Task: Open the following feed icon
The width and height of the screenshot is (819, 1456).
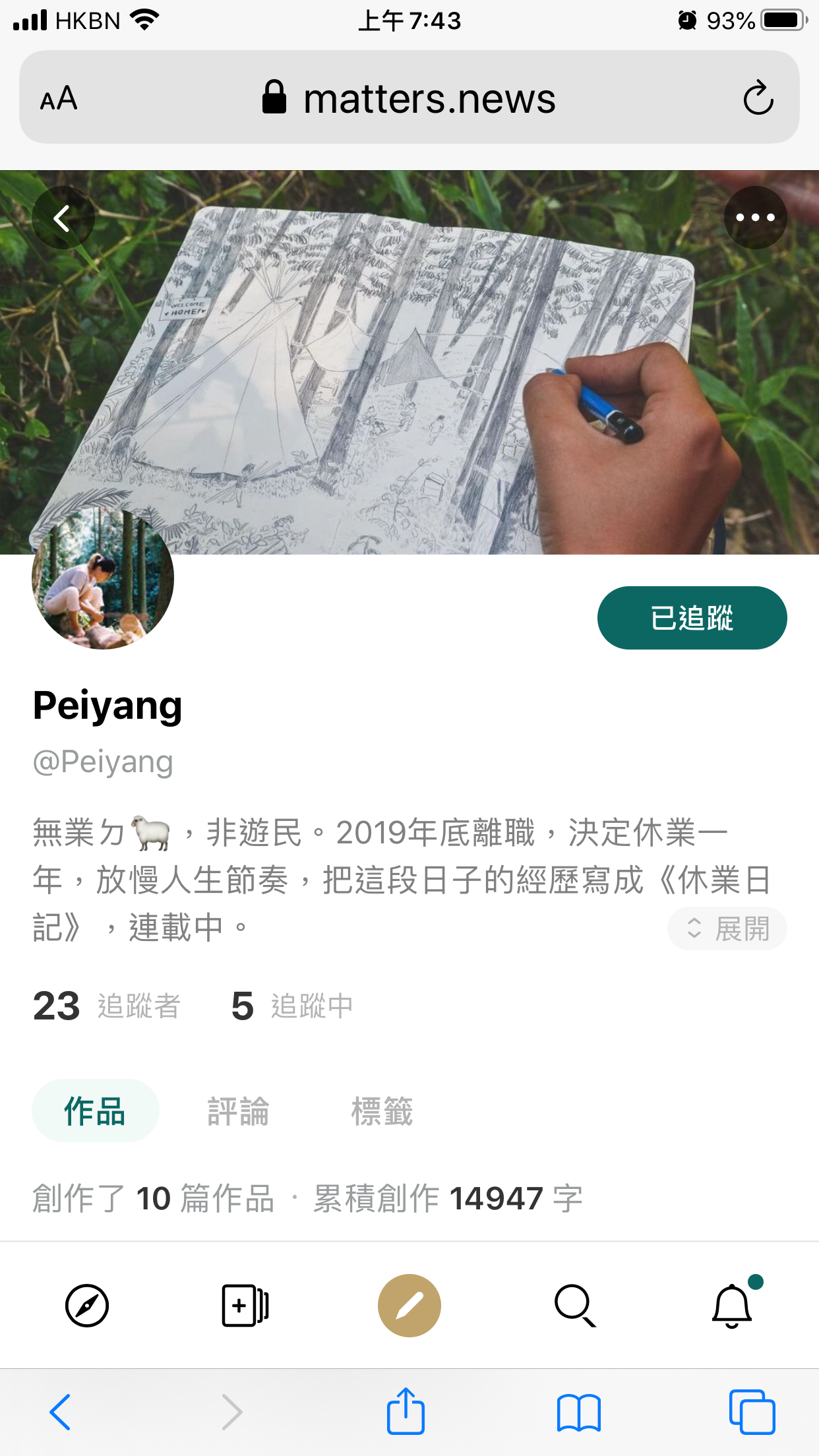Action: click(245, 1306)
